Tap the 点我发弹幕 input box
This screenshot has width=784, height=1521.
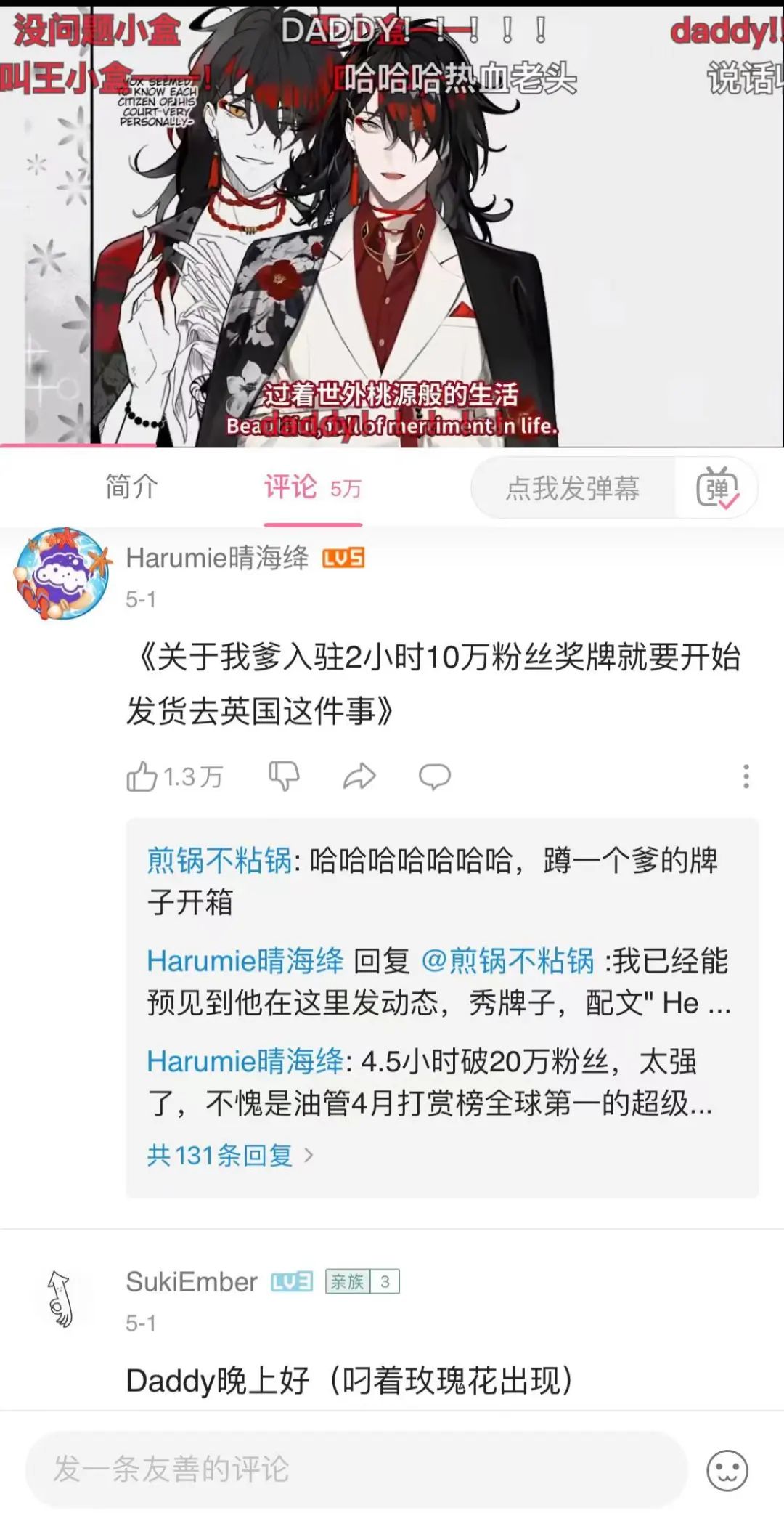[572, 488]
